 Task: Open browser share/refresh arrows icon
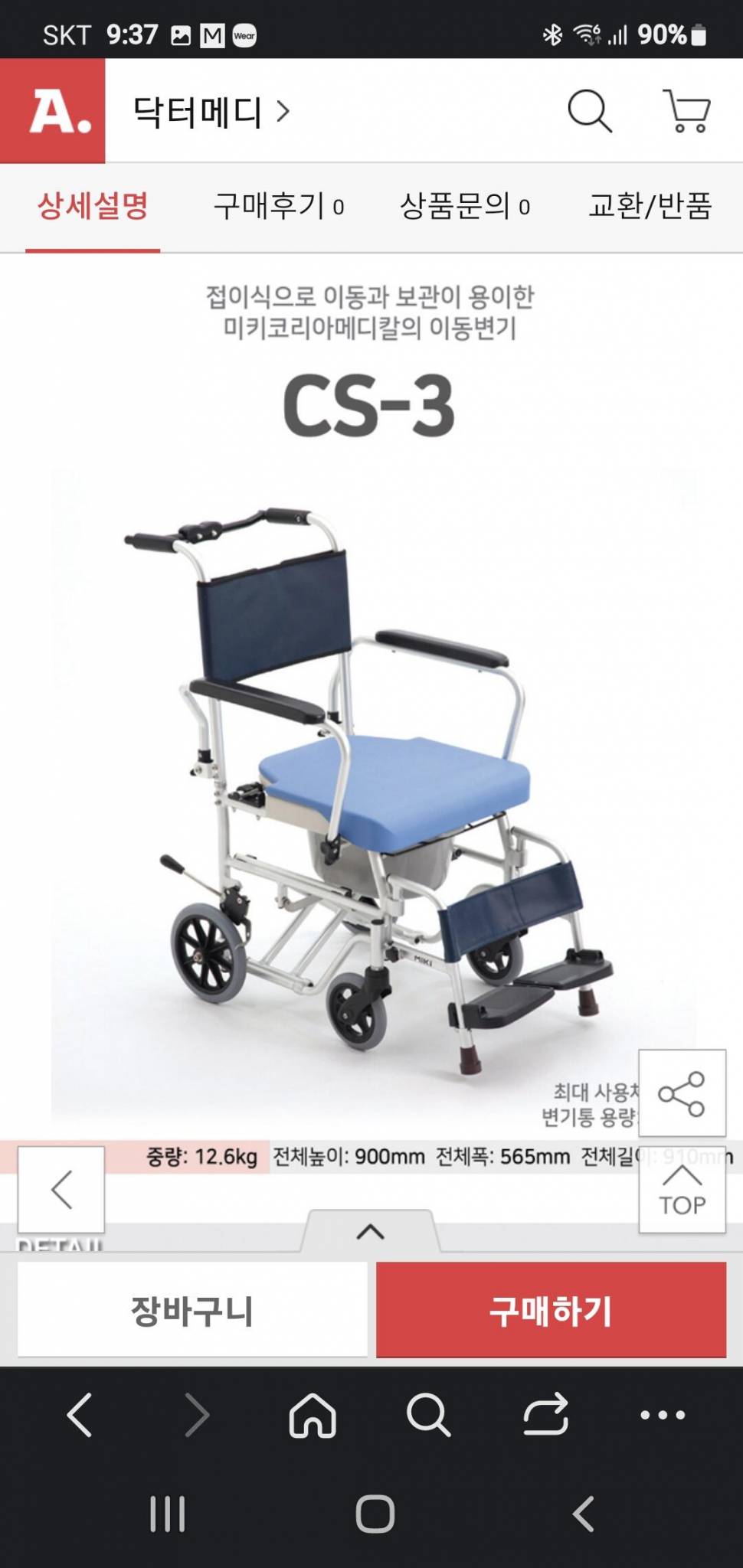coord(545,1415)
